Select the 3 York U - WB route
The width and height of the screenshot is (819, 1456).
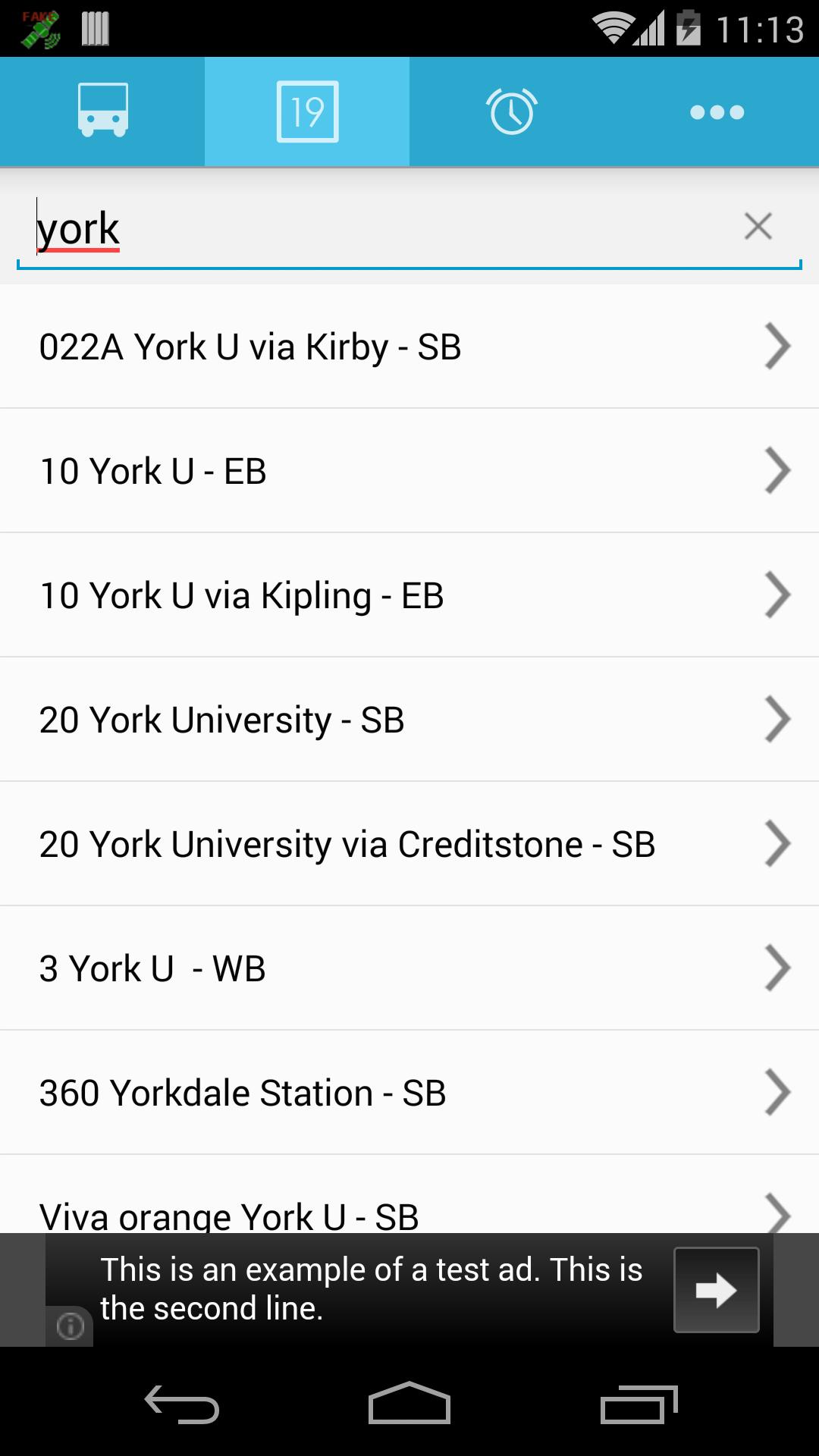click(x=409, y=967)
